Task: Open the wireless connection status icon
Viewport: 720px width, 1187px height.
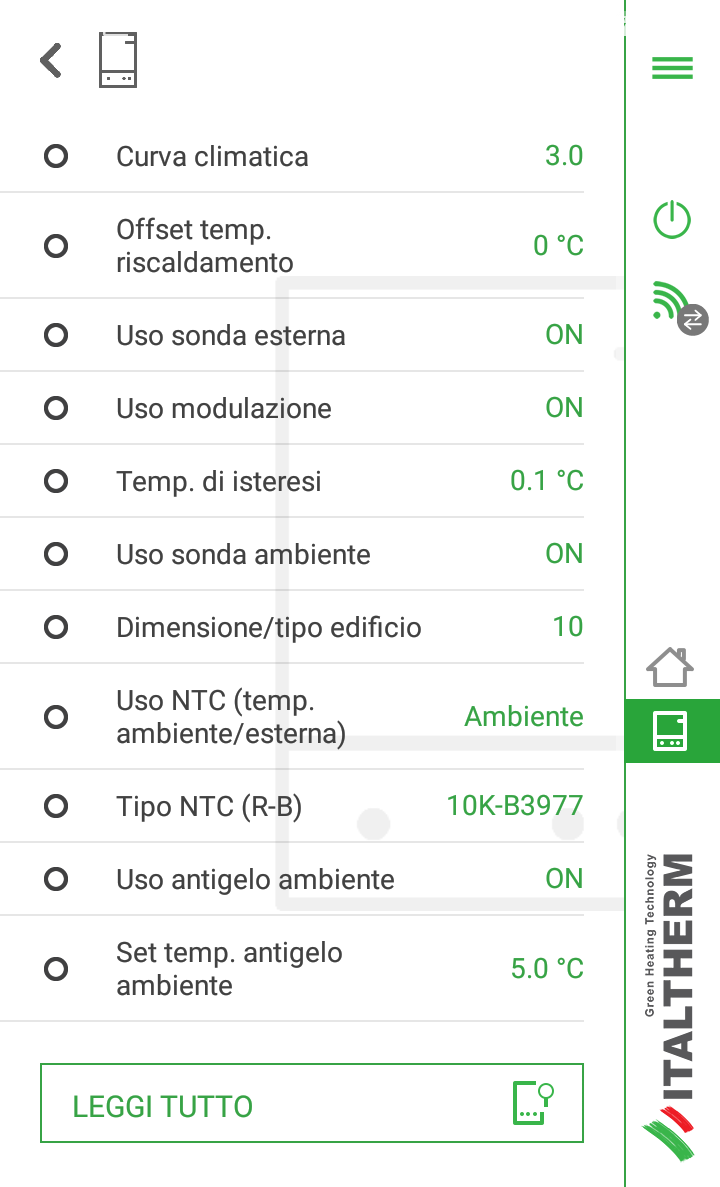Action: 675,304
